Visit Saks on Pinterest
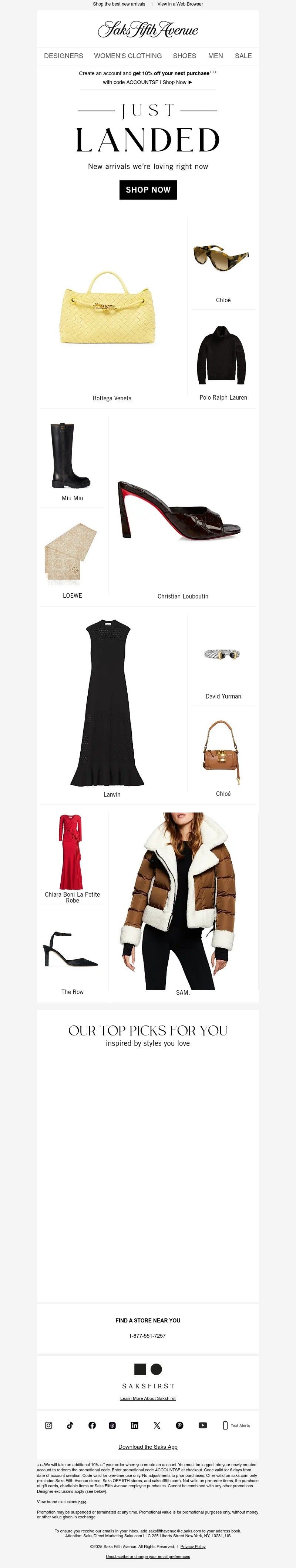Image resolution: width=296 pixels, height=1568 pixels. [x=179, y=1425]
